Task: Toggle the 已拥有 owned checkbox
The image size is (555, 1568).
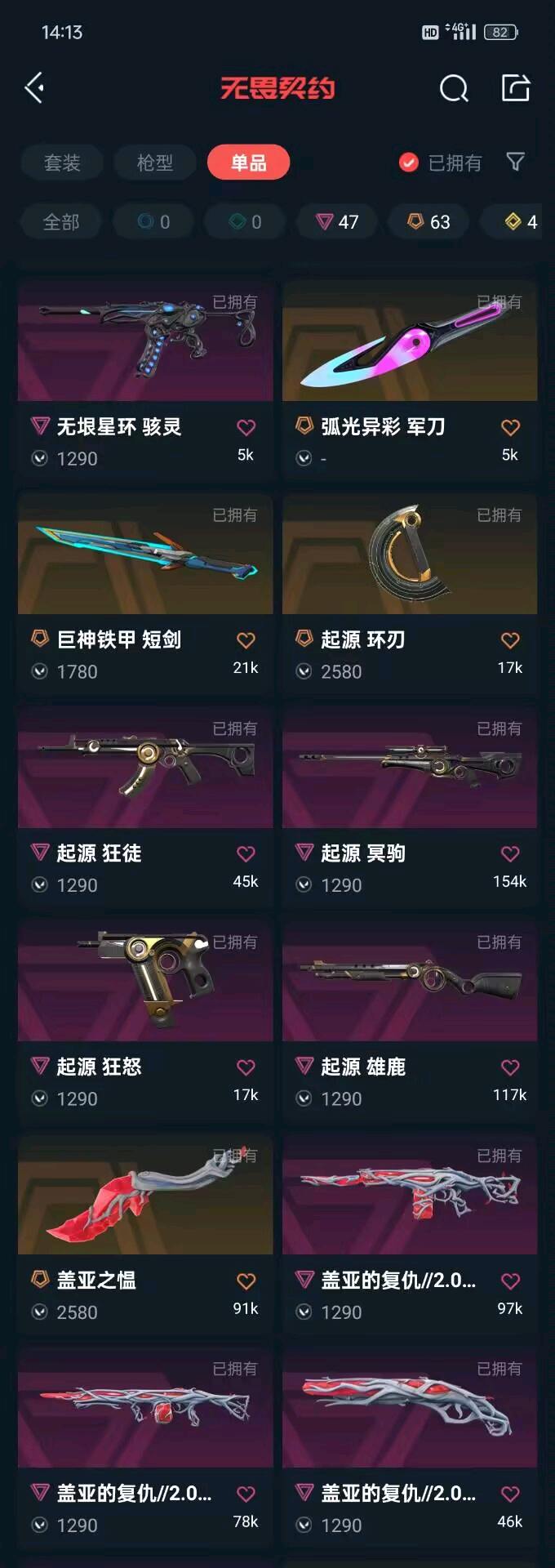Action: pos(409,163)
